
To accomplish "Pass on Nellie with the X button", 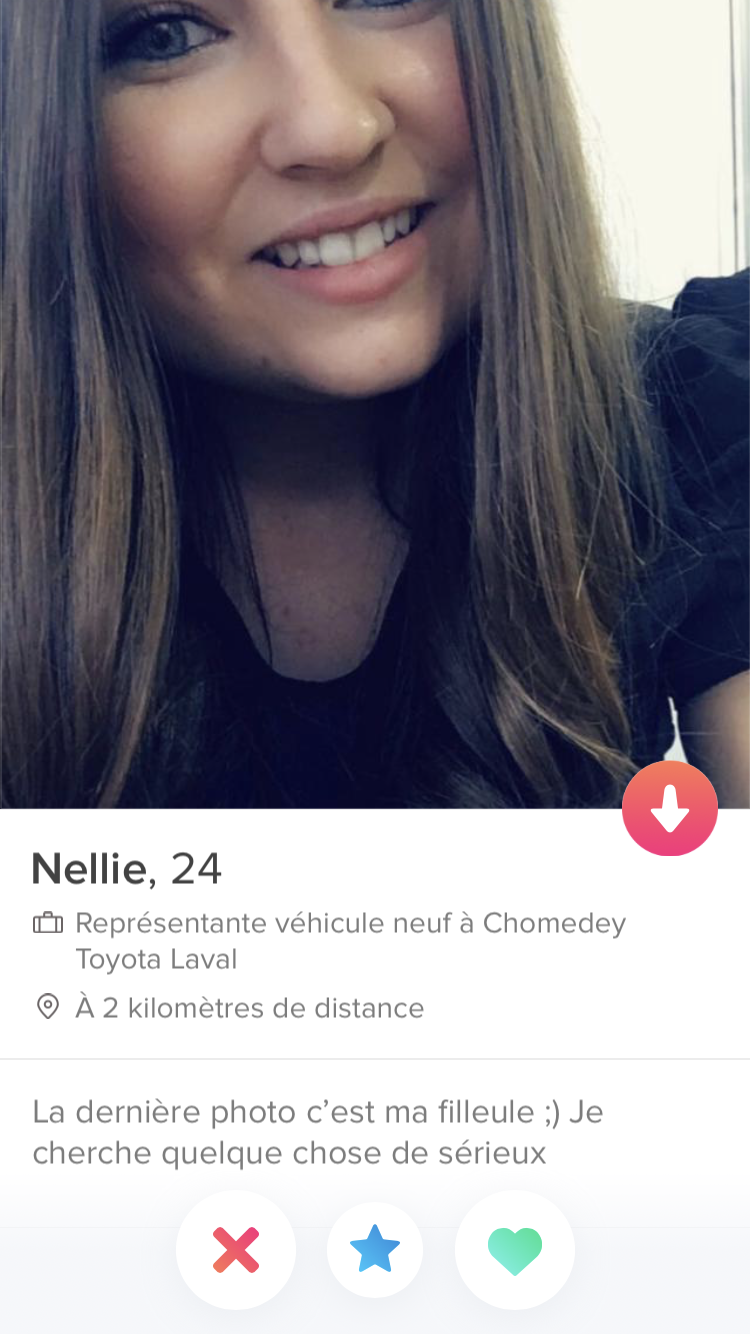I will pos(236,1250).
